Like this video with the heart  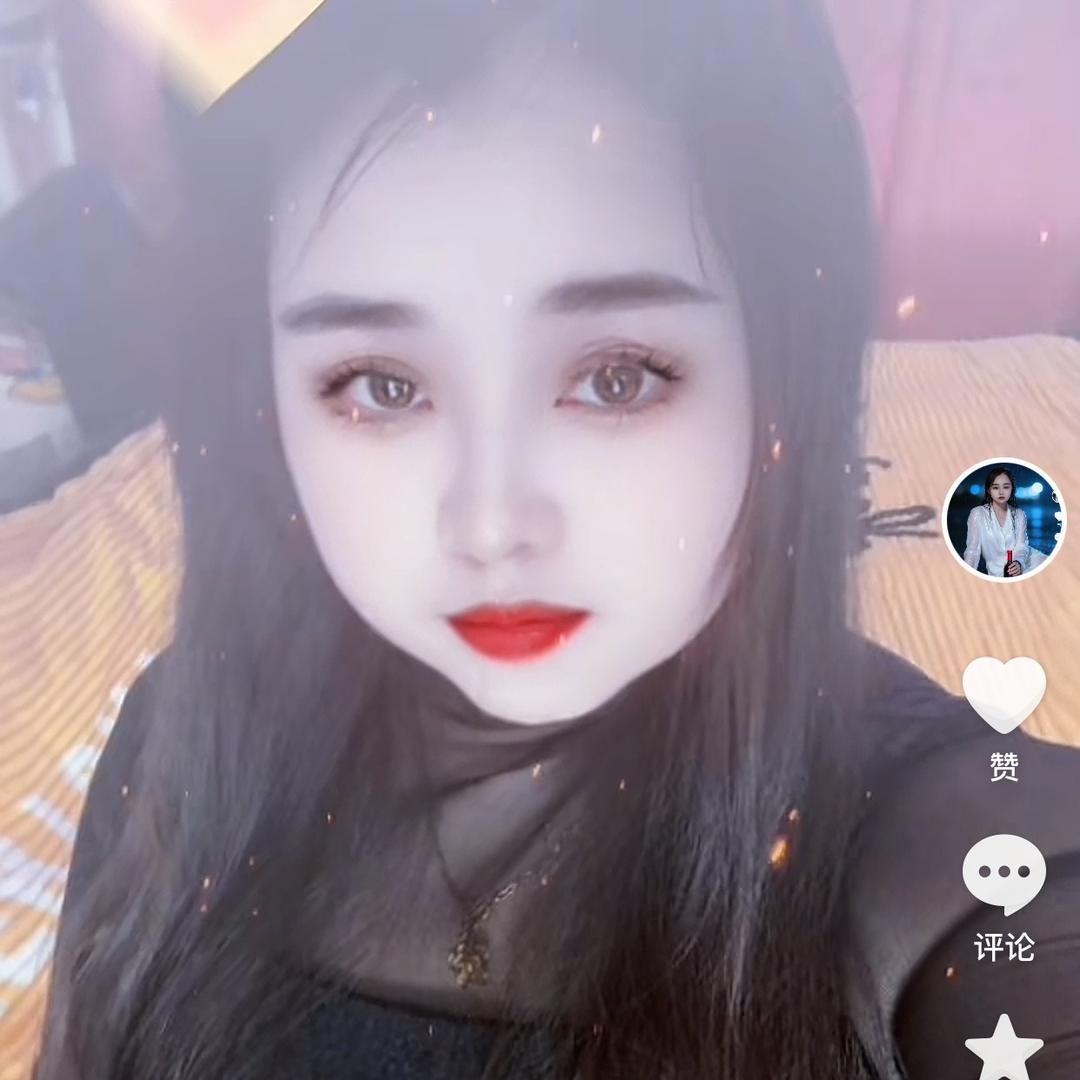pyautogui.click(x=1004, y=693)
